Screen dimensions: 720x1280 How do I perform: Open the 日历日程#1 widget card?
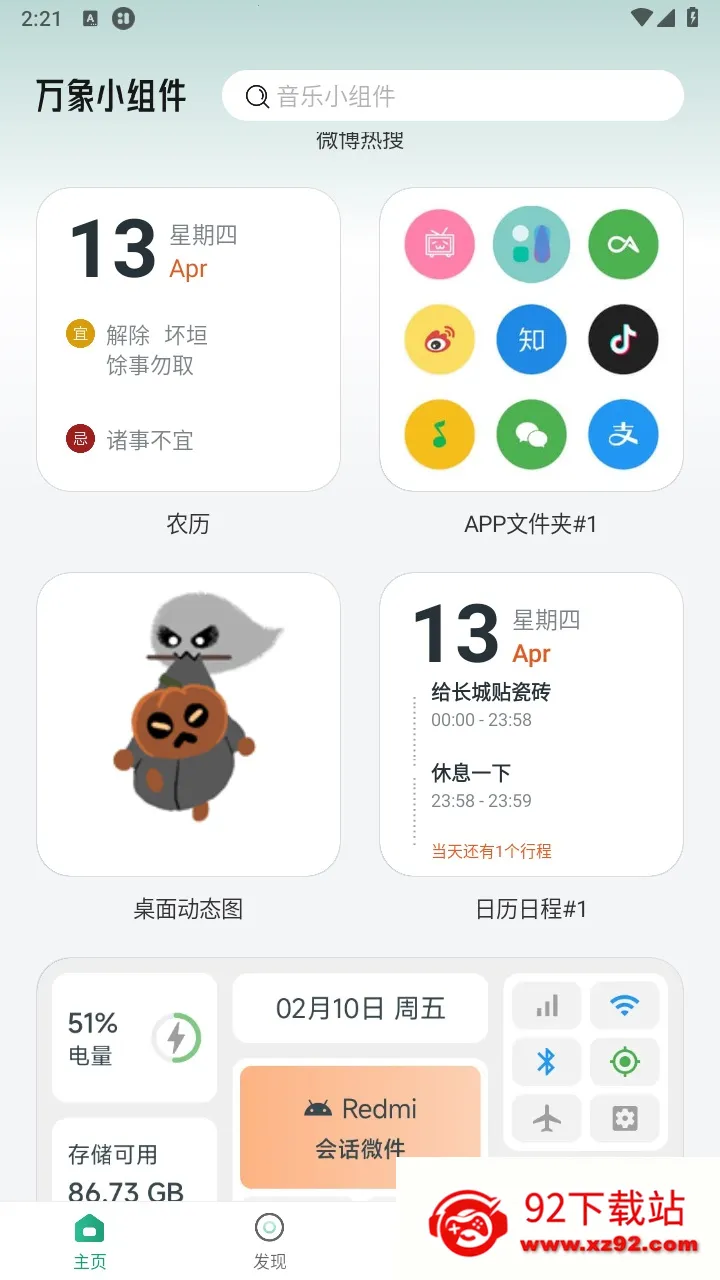click(531, 724)
